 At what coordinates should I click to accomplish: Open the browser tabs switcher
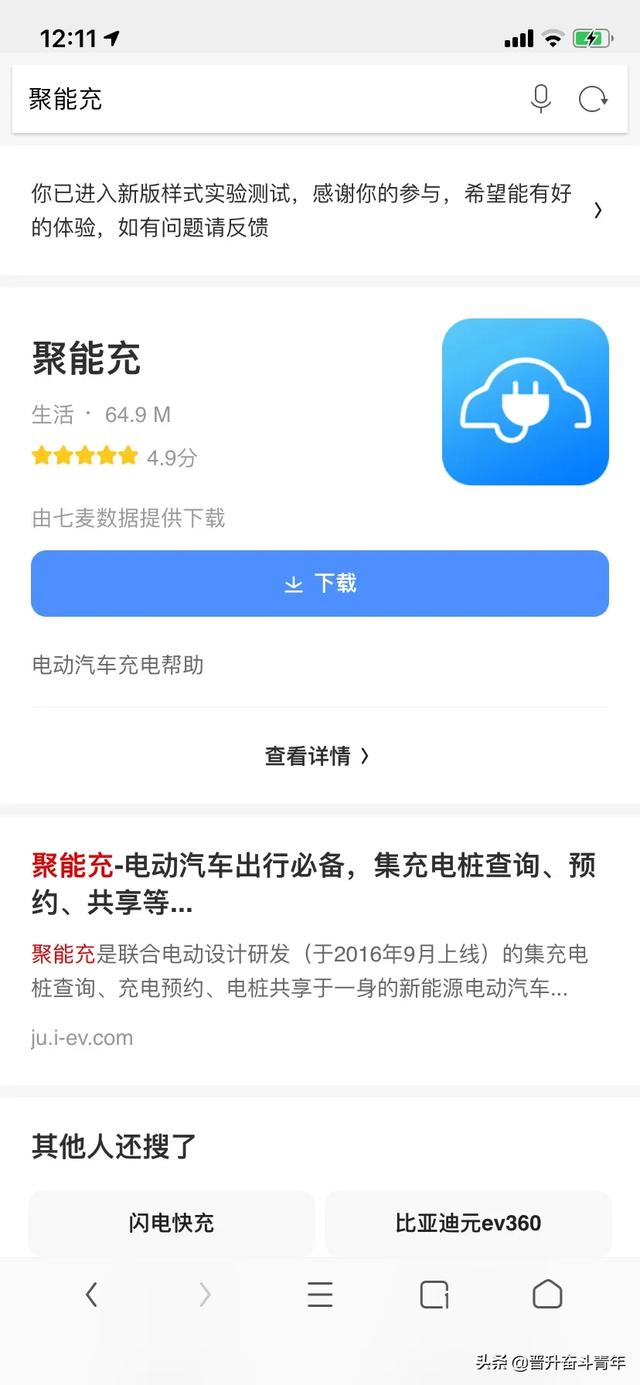434,1294
